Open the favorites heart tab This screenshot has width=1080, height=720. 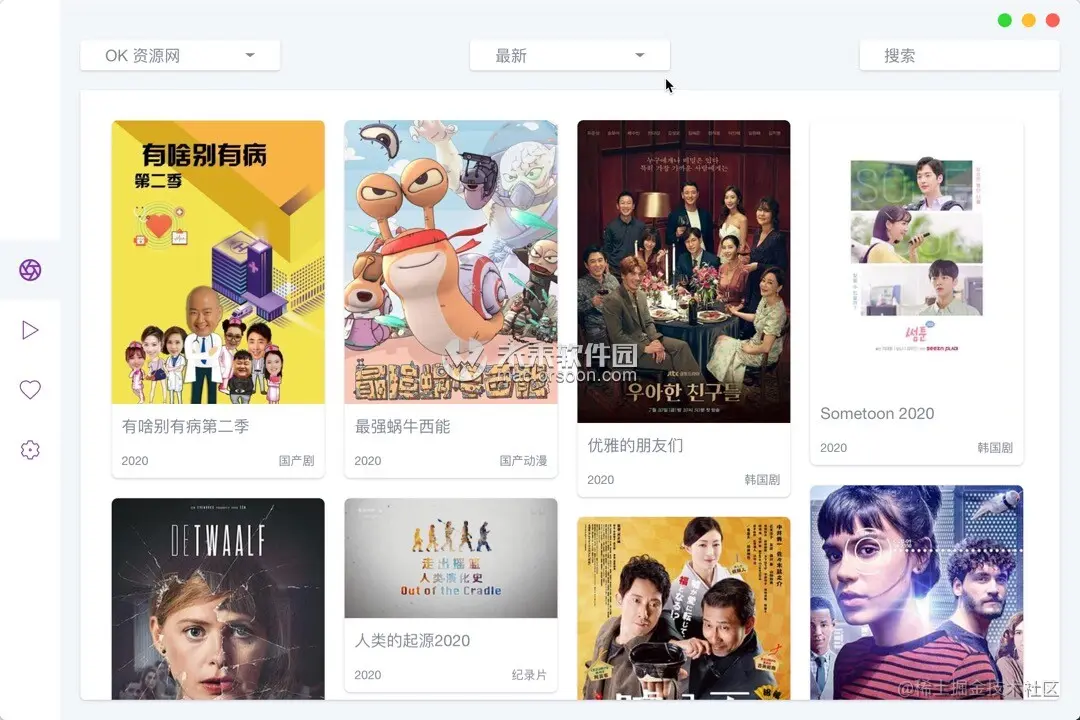tap(30, 390)
